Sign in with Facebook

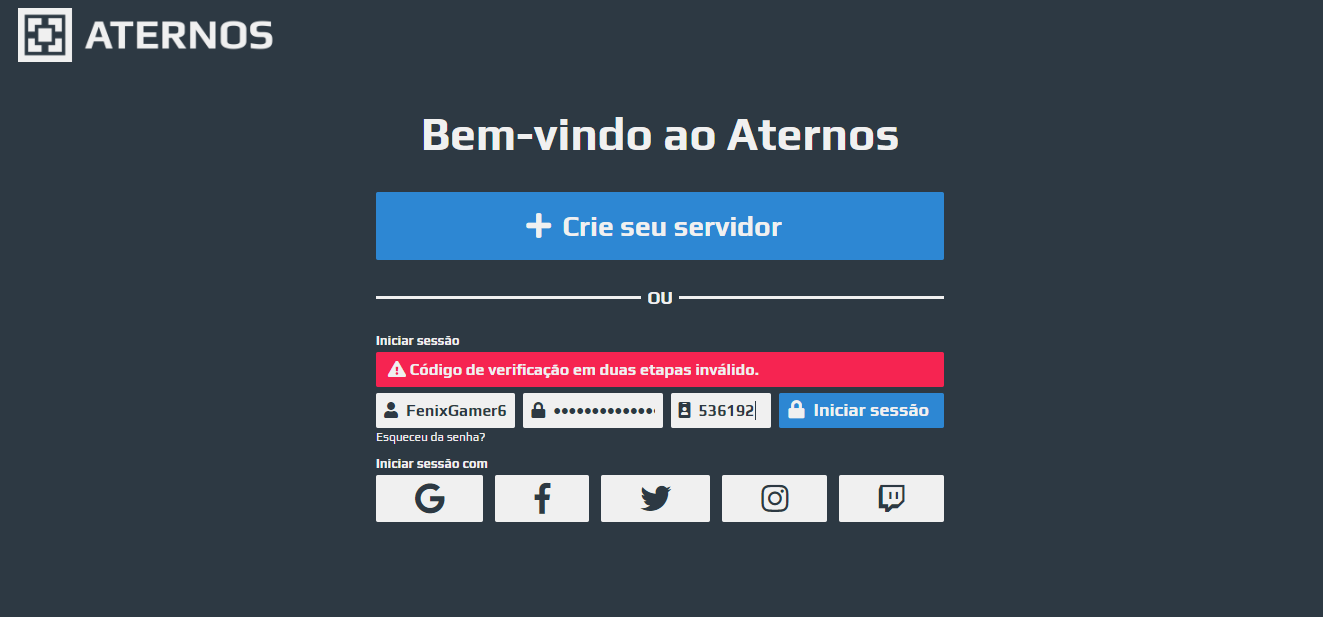[542, 498]
